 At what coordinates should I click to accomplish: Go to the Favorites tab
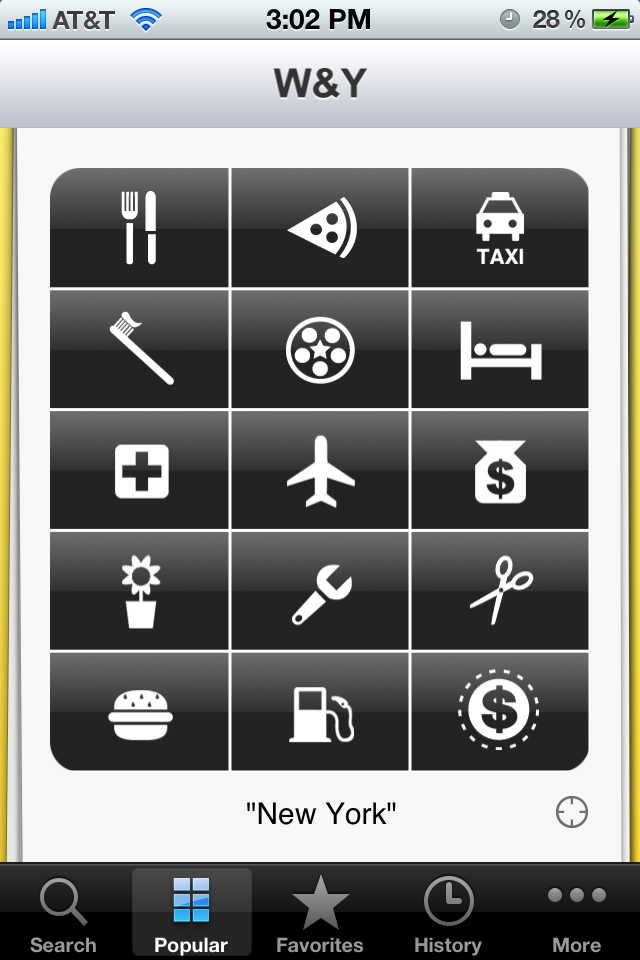(320, 914)
